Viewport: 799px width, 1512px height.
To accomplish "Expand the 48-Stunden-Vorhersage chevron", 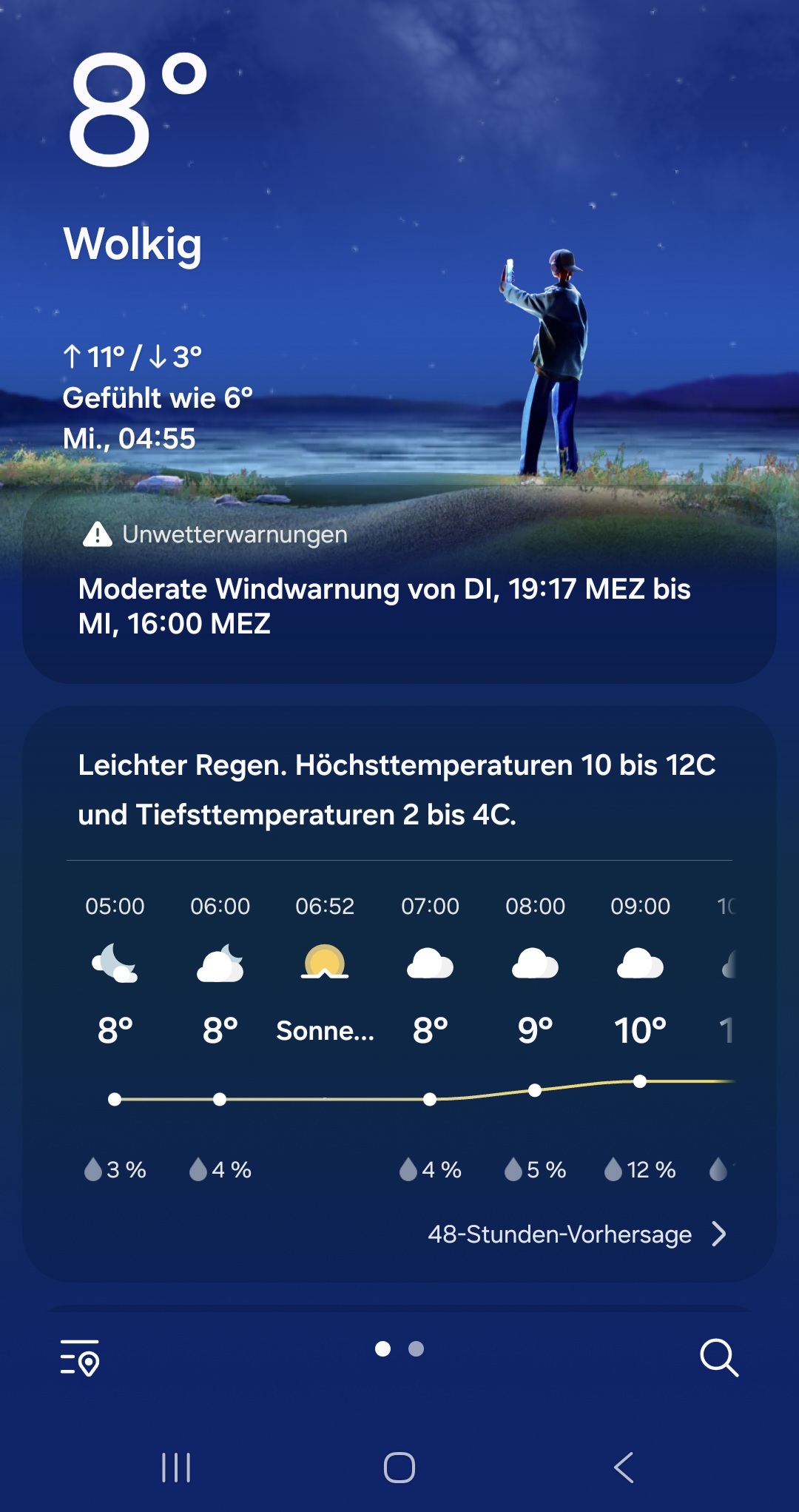I will (x=719, y=1234).
